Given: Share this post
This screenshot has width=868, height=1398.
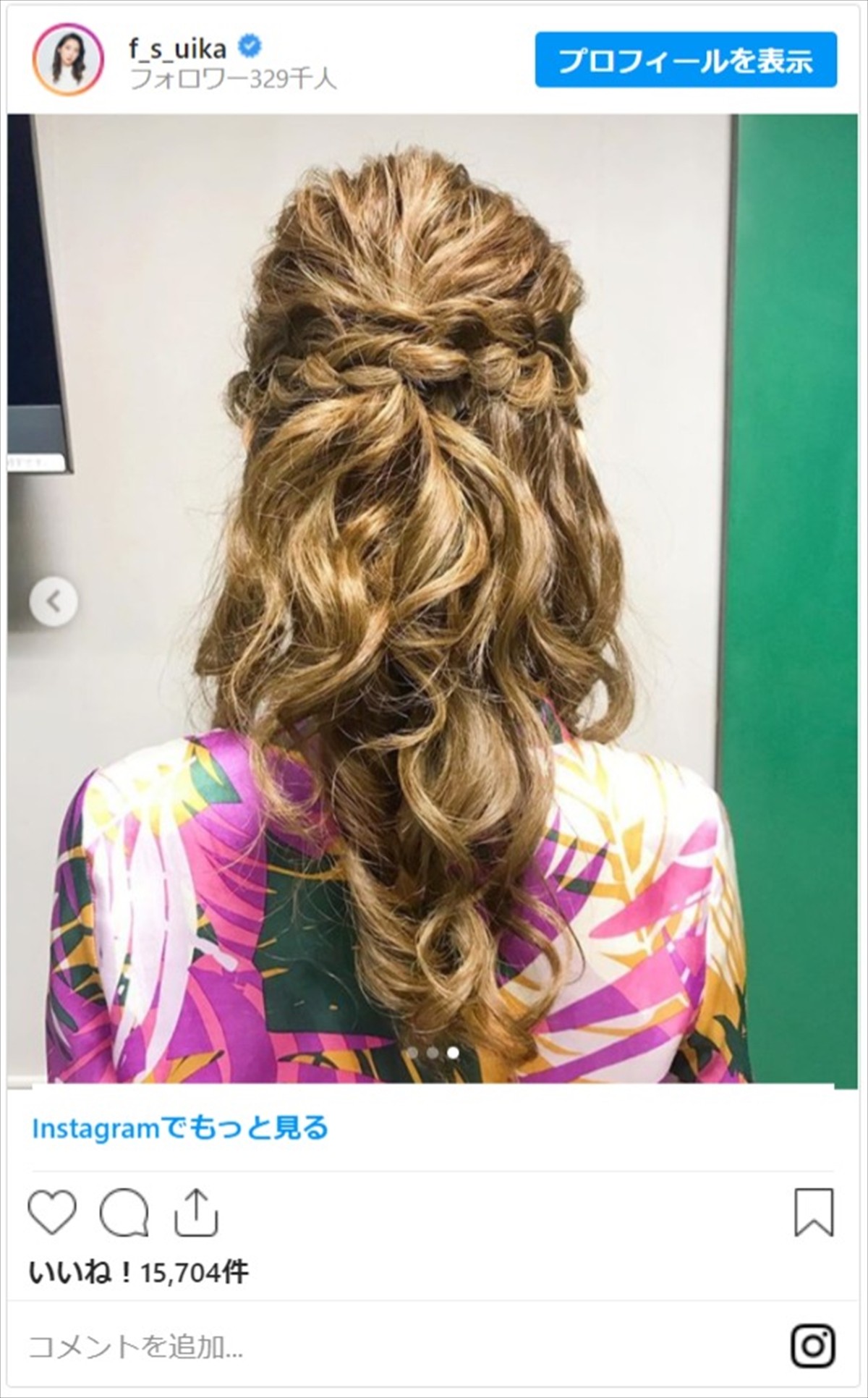Looking at the screenshot, I should pyautogui.click(x=196, y=1212).
